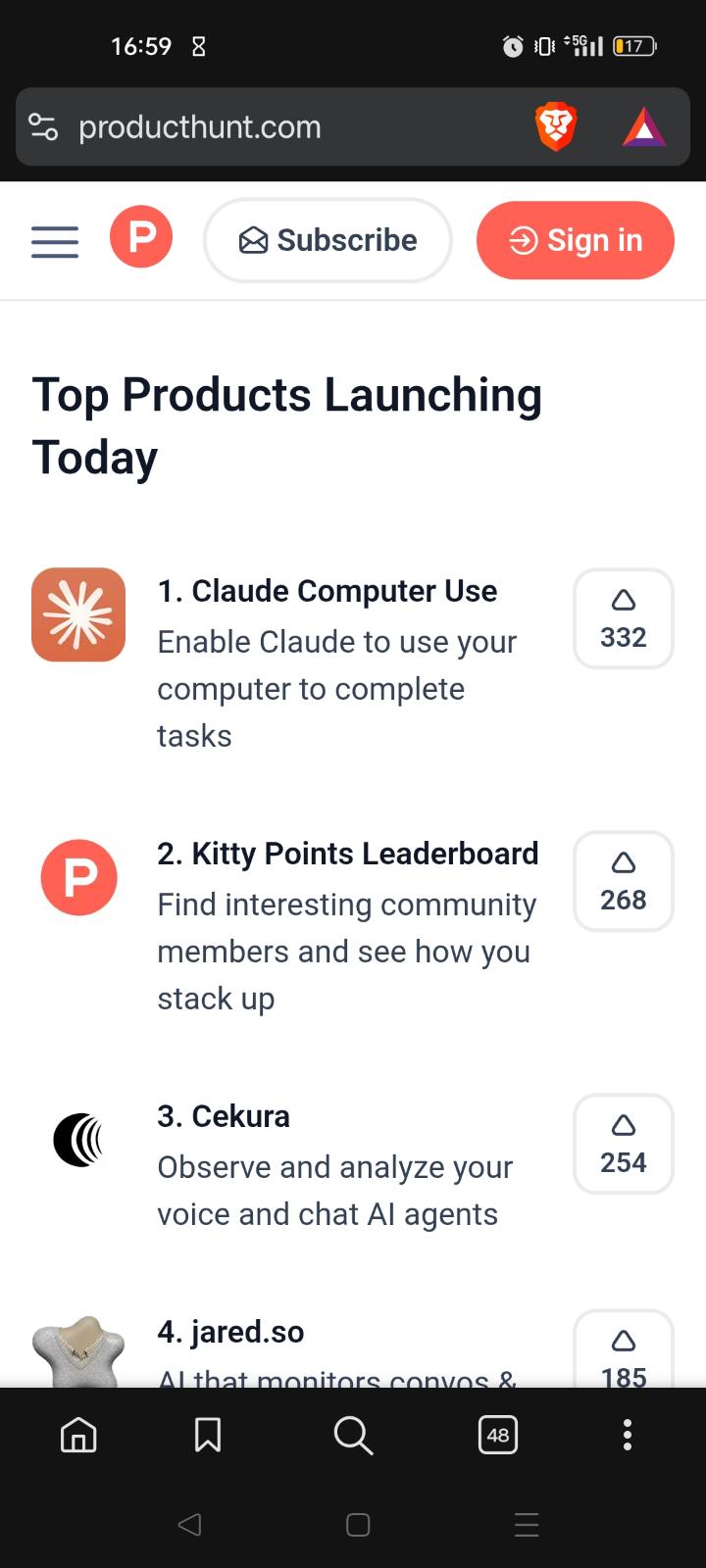Go to browser home page

coord(78,1436)
